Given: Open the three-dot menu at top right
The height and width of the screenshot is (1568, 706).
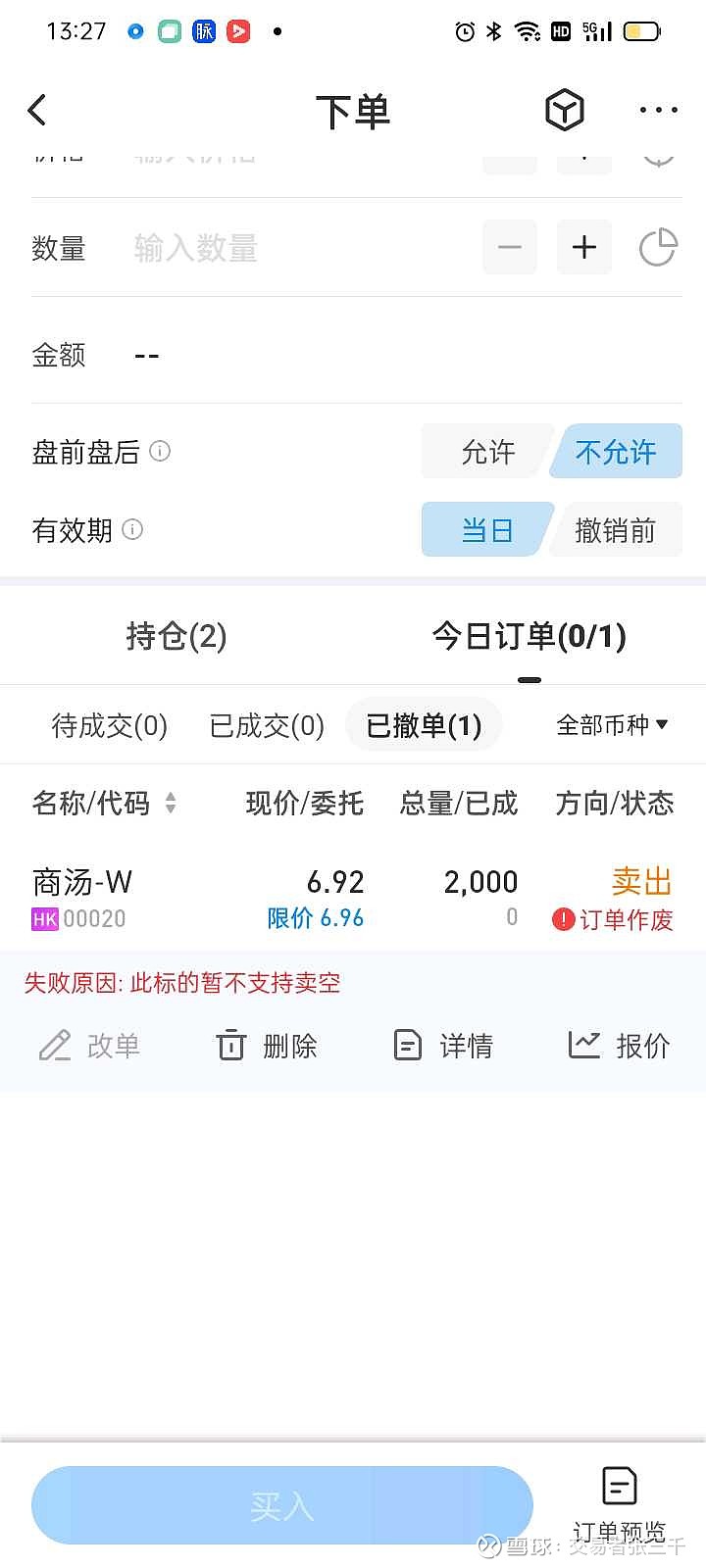Looking at the screenshot, I should tap(657, 110).
